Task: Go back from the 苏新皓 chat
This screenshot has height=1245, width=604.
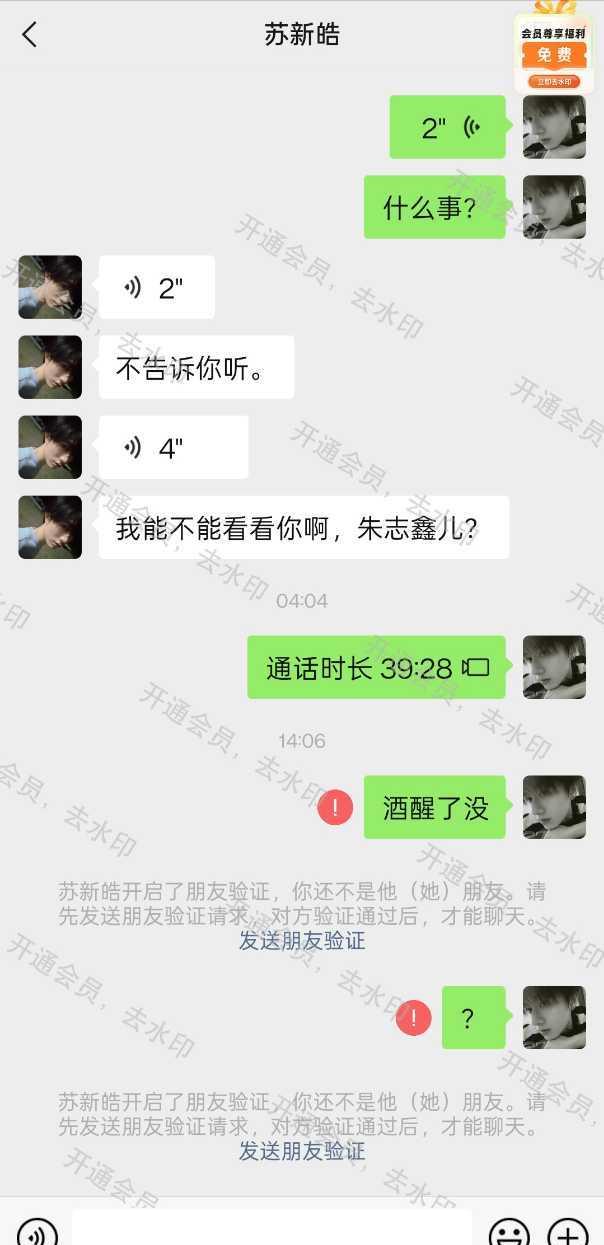Action: tap(29, 35)
